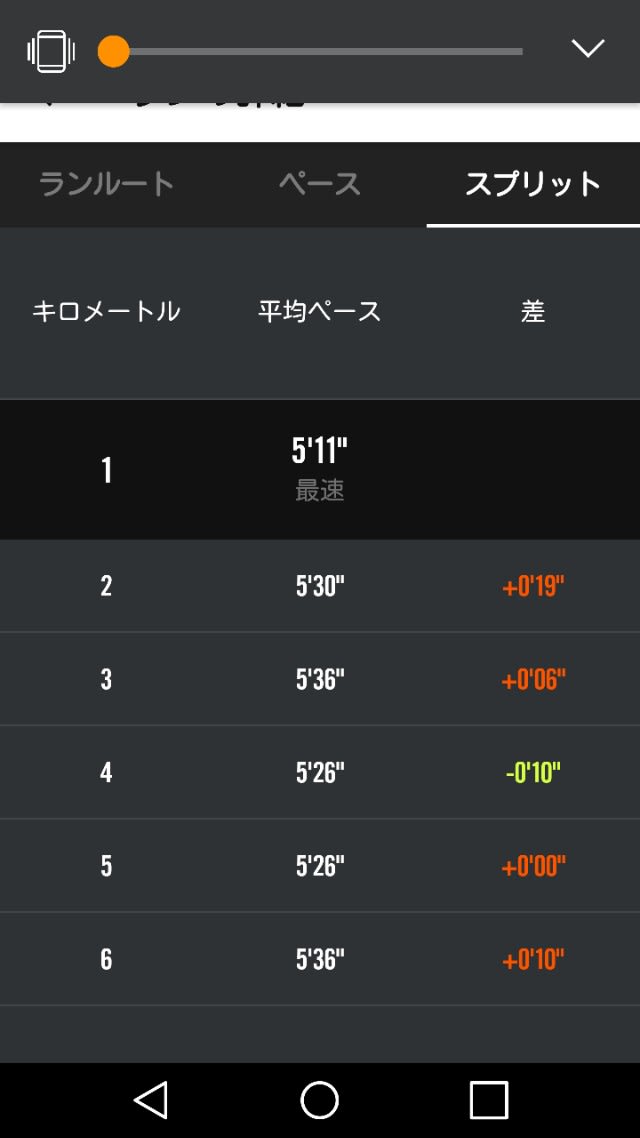Select the スプリット tab

[533, 184]
